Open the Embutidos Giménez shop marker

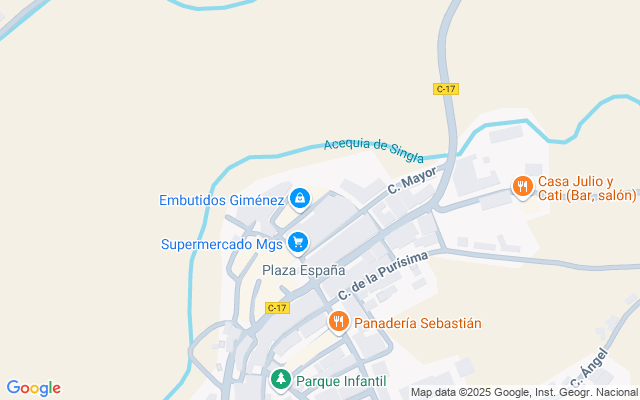[298, 200]
